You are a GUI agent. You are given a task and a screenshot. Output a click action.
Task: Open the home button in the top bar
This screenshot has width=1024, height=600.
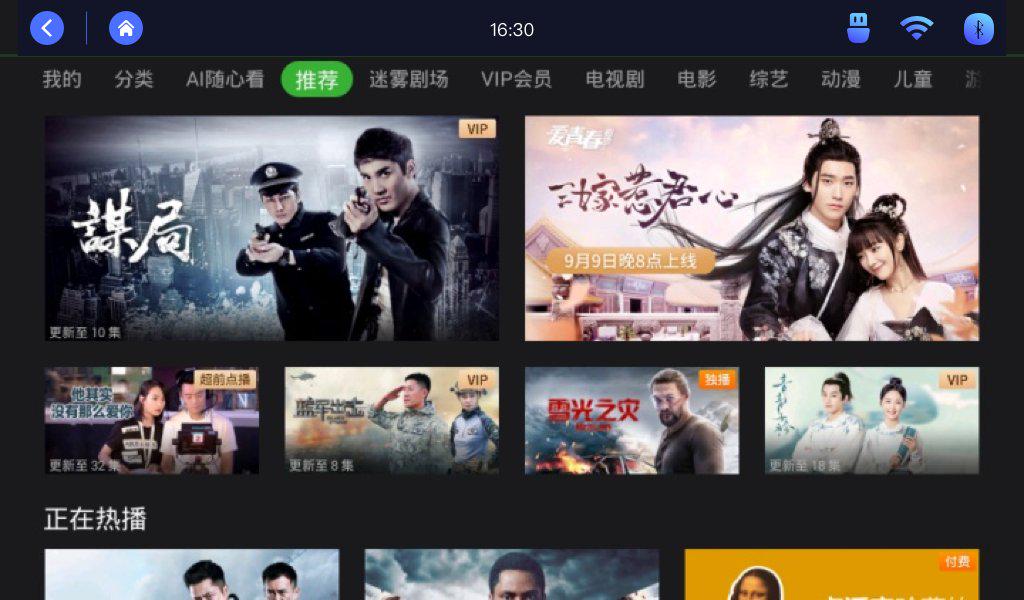click(126, 28)
